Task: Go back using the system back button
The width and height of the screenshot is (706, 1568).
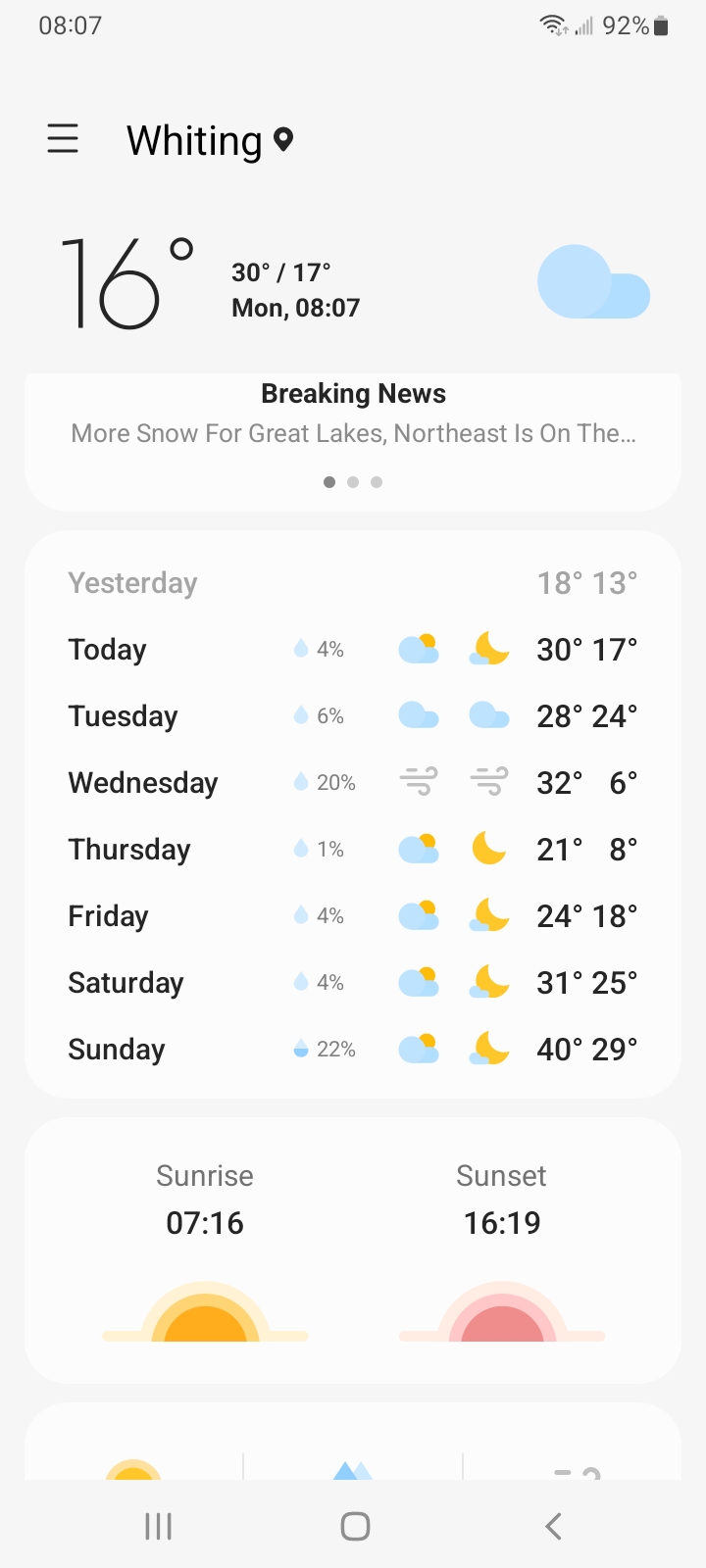Action: (x=553, y=1526)
